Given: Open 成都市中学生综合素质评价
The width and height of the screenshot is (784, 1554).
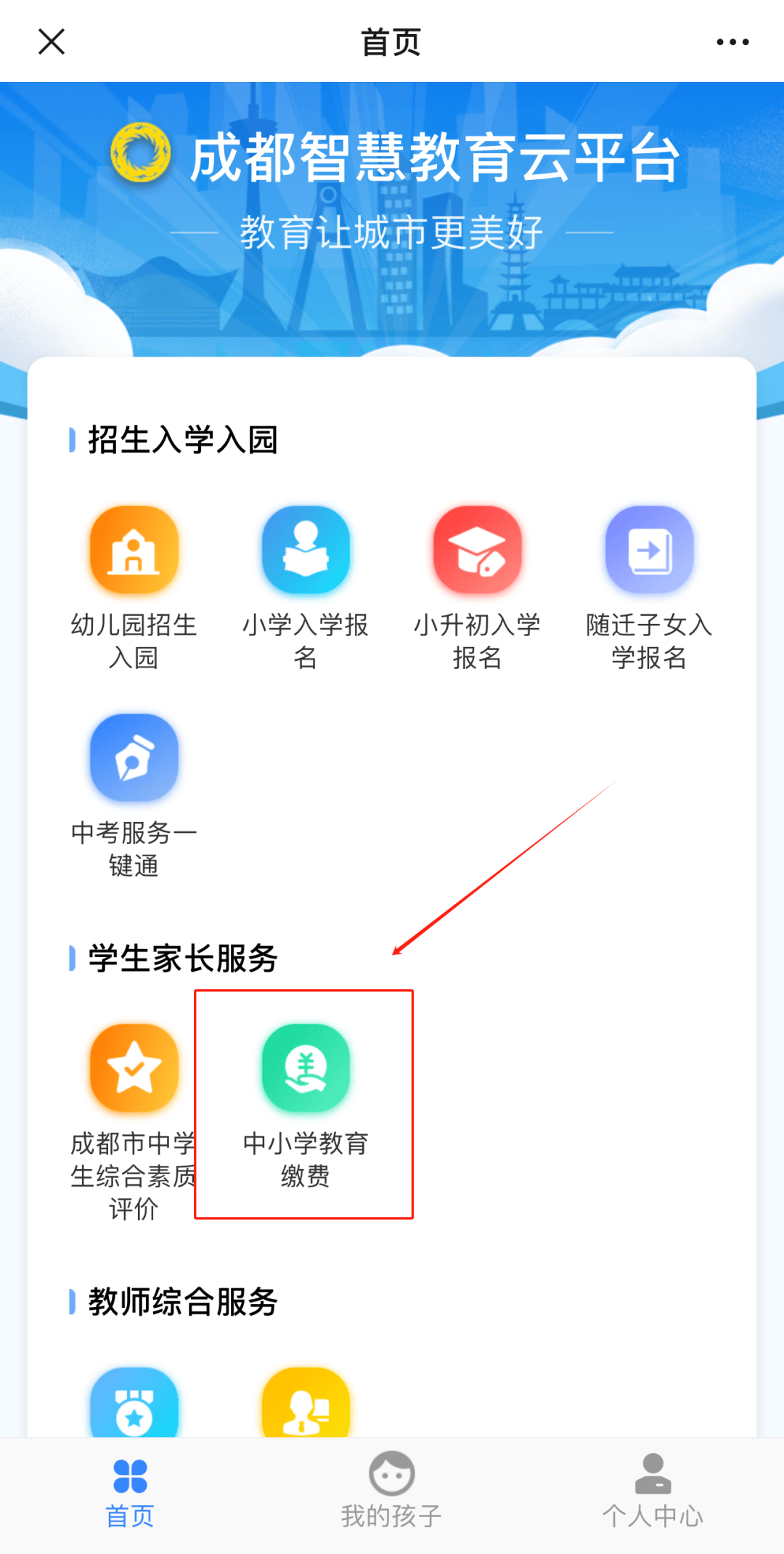Looking at the screenshot, I should point(134,1068).
